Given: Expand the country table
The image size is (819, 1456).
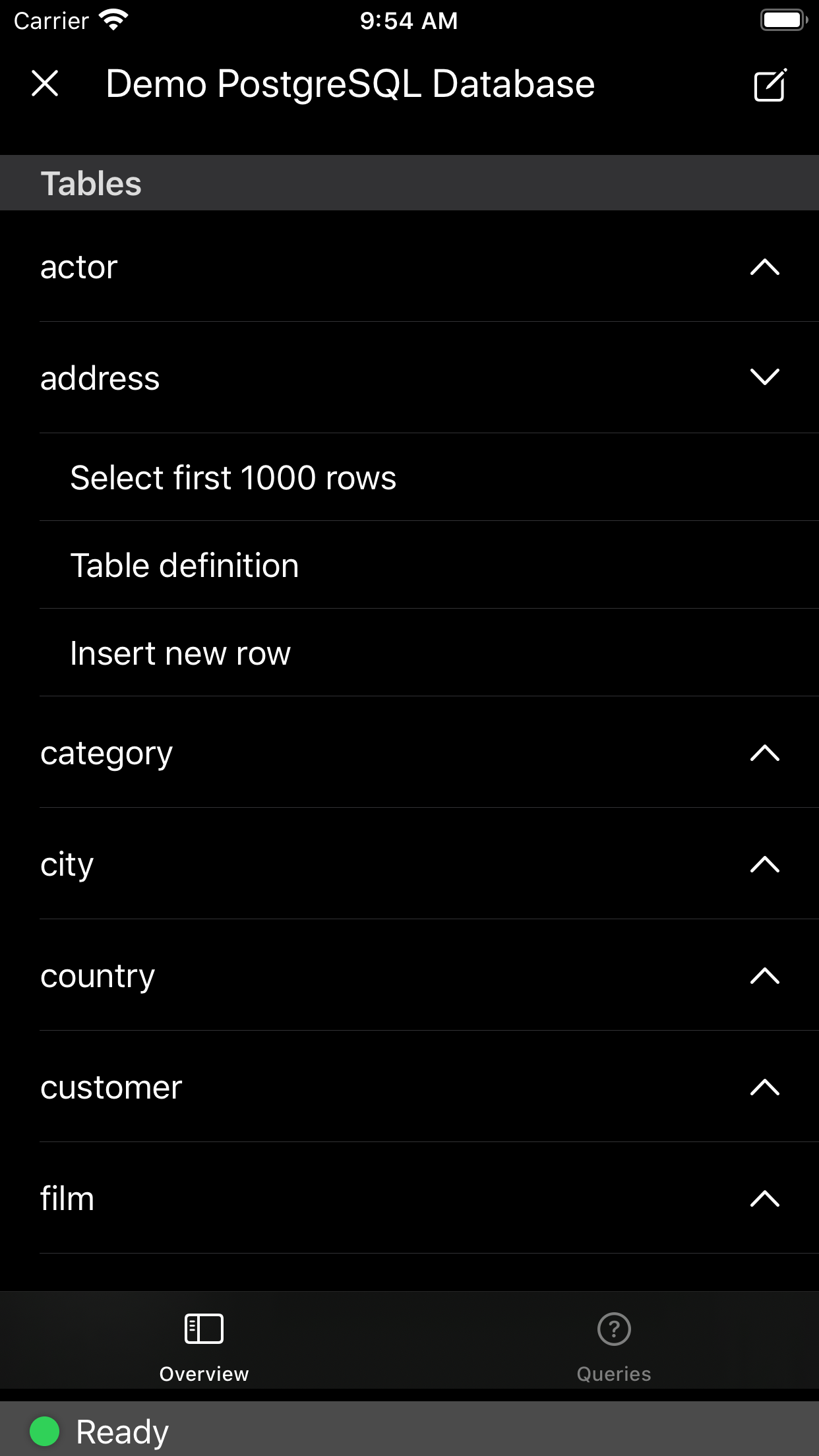Looking at the screenshot, I should click(764, 975).
